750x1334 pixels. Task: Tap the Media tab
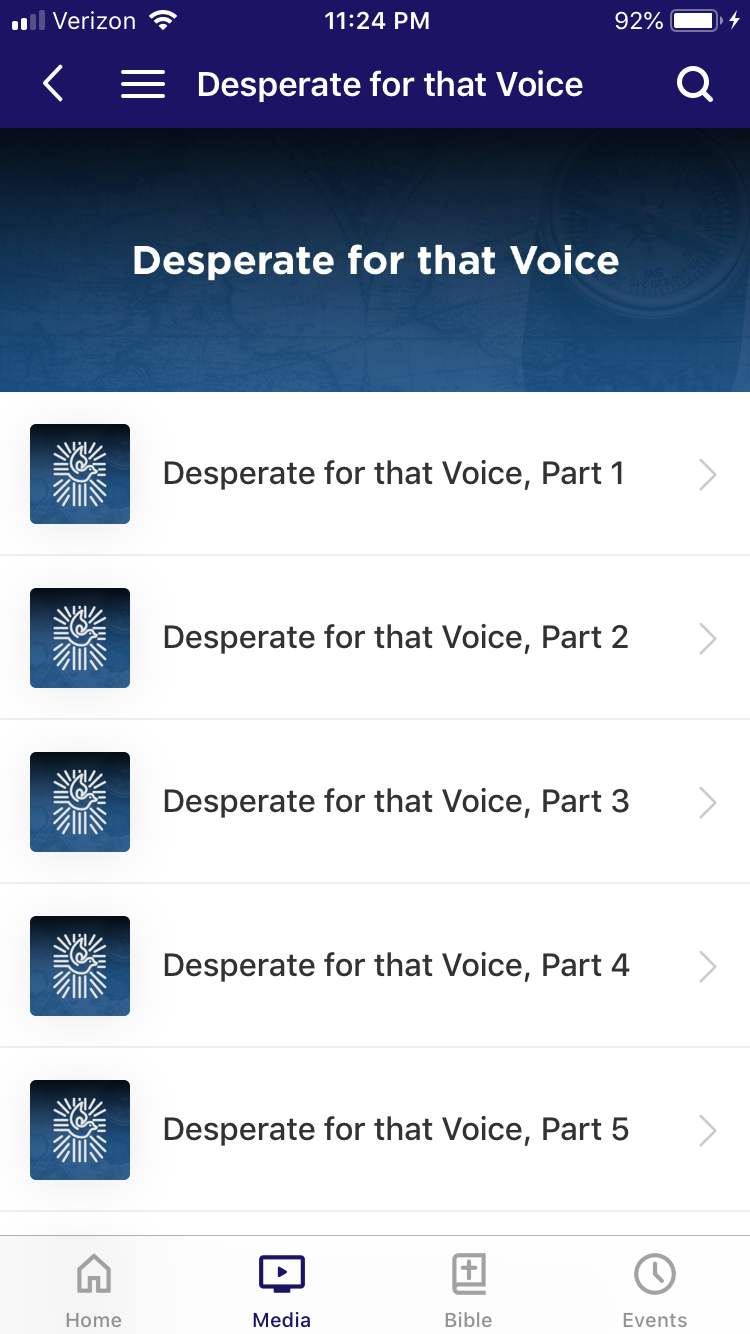click(281, 1290)
